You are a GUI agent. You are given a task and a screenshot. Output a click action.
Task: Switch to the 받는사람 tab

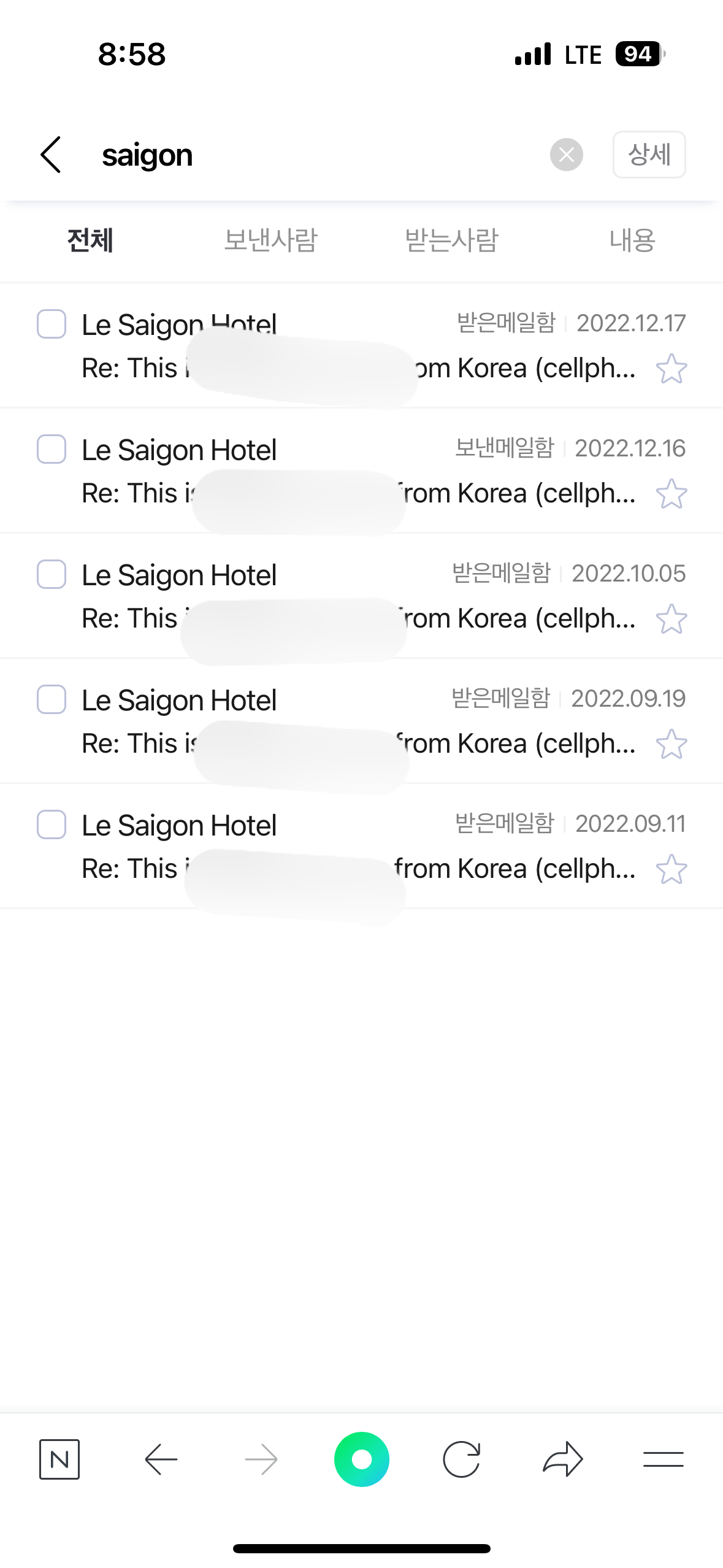(452, 240)
